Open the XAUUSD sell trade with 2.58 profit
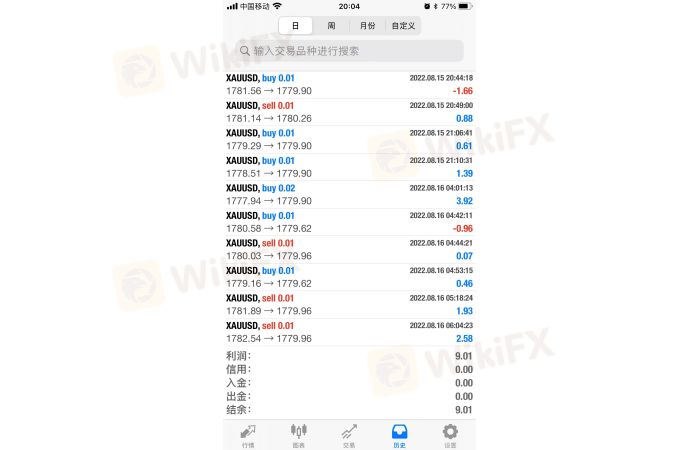The height and width of the screenshot is (450, 700). point(350,332)
